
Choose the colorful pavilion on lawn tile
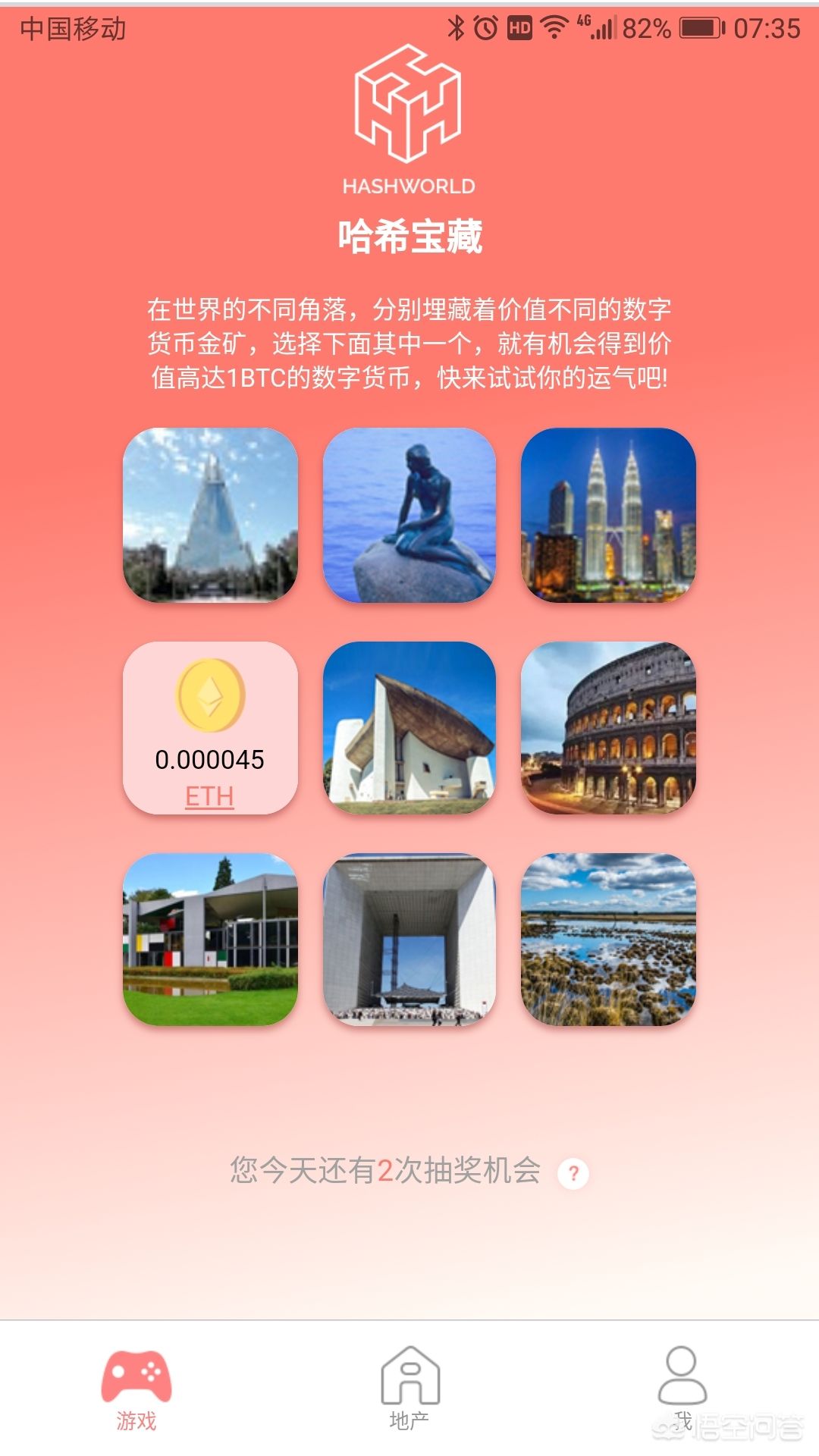click(x=210, y=940)
